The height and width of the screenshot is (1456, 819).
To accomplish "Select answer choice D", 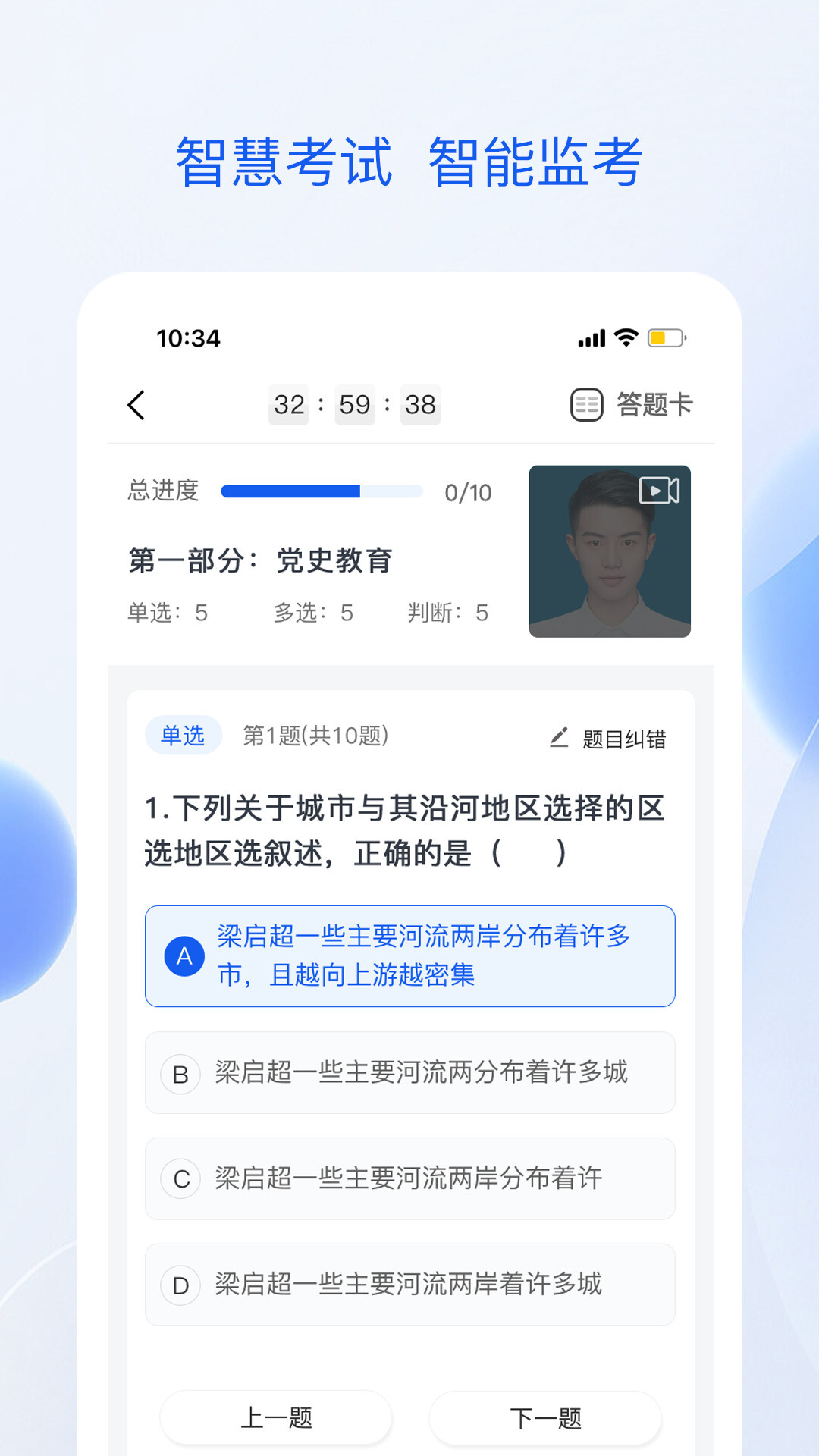I will coord(409,1285).
